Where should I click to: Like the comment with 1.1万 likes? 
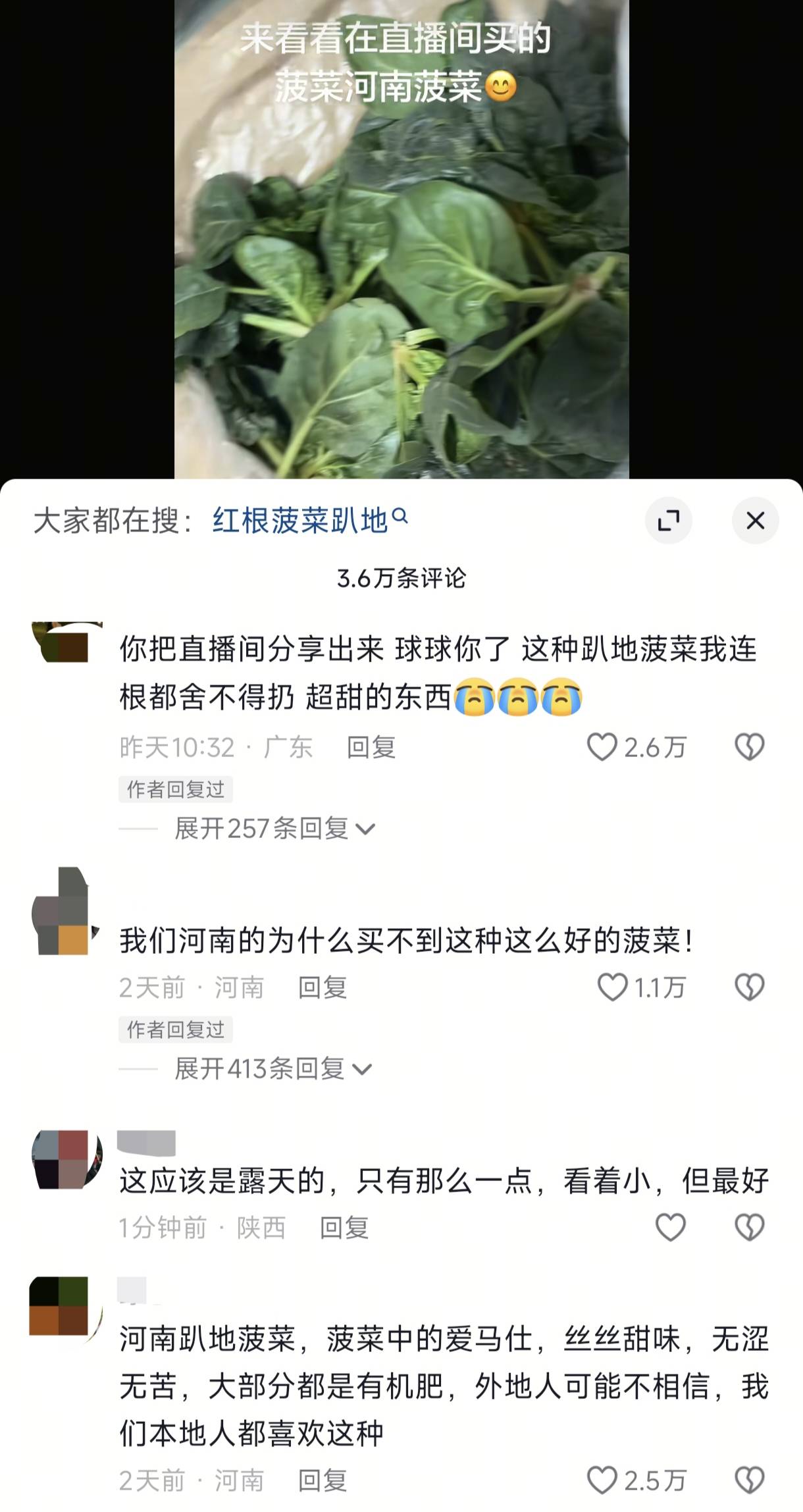coord(612,987)
